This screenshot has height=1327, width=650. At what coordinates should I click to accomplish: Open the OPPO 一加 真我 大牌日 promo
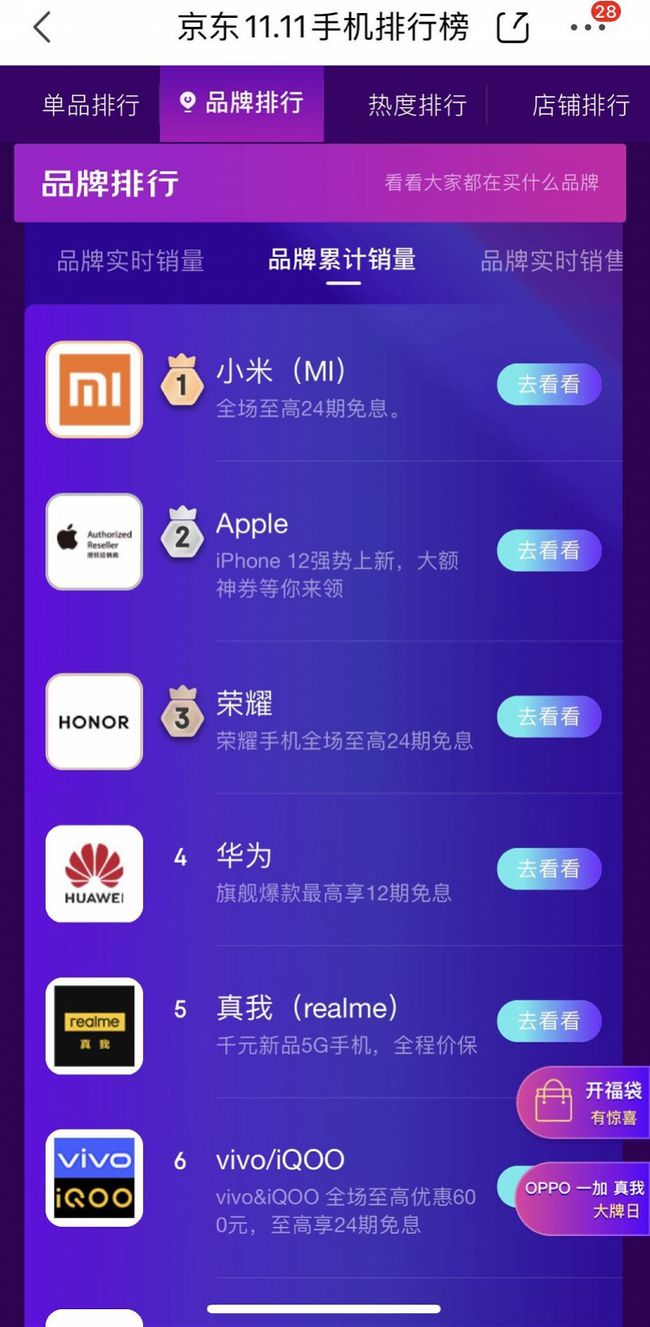583,1198
